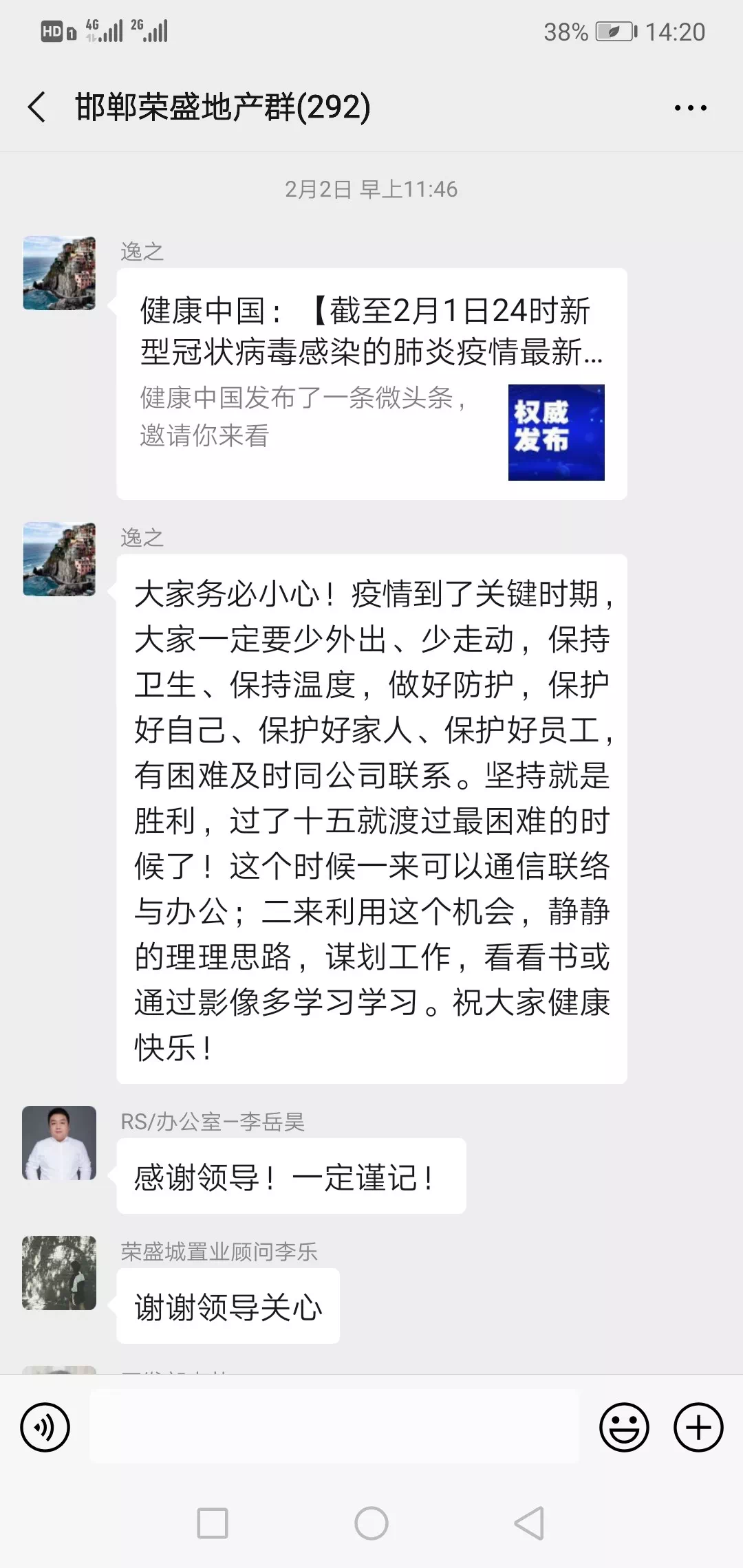The image size is (743, 1568).
Task: Open the 健康中国 shared article card
Action: coord(371,384)
